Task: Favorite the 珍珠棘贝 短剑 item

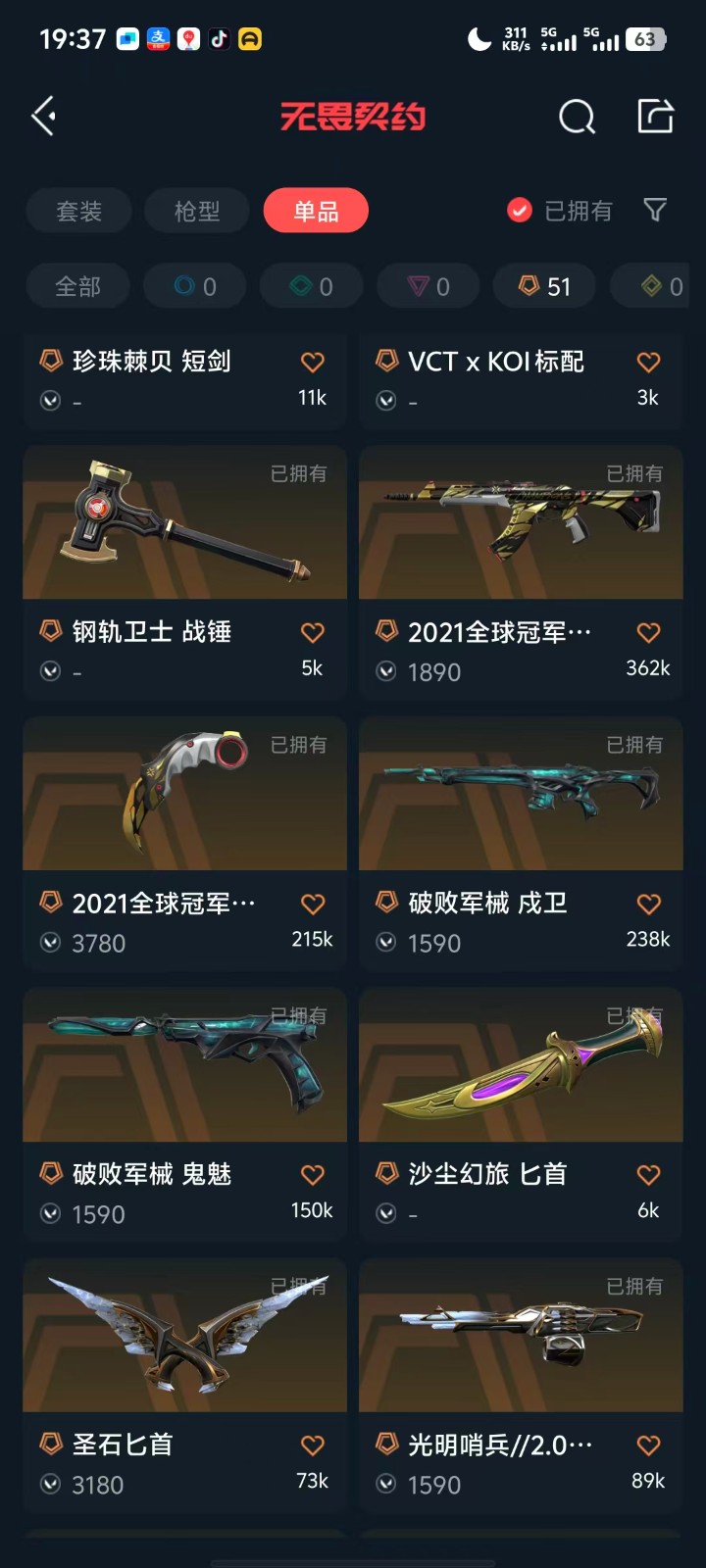Action: [313, 363]
